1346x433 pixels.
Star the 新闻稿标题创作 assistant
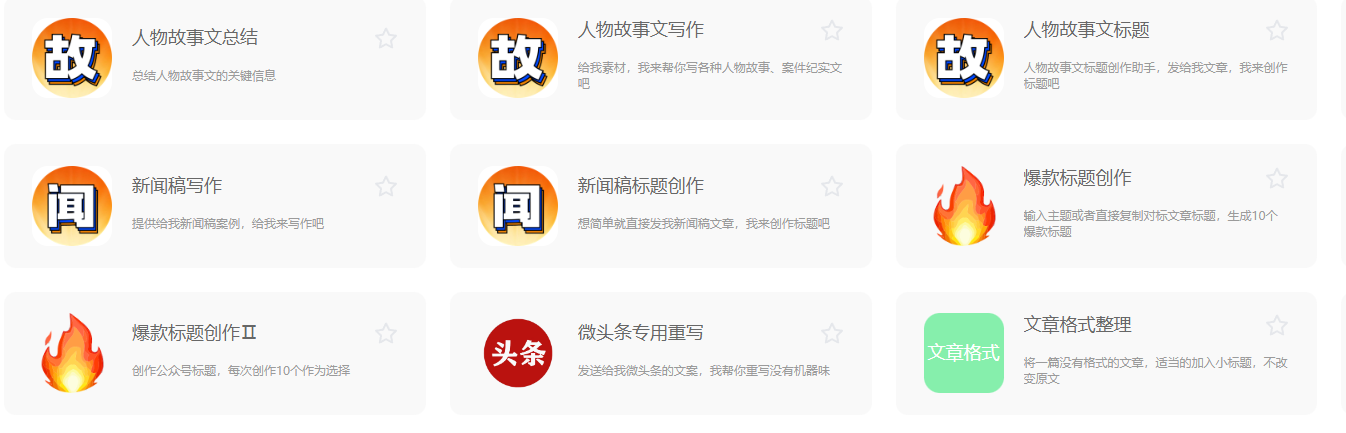[x=832, y=187]
